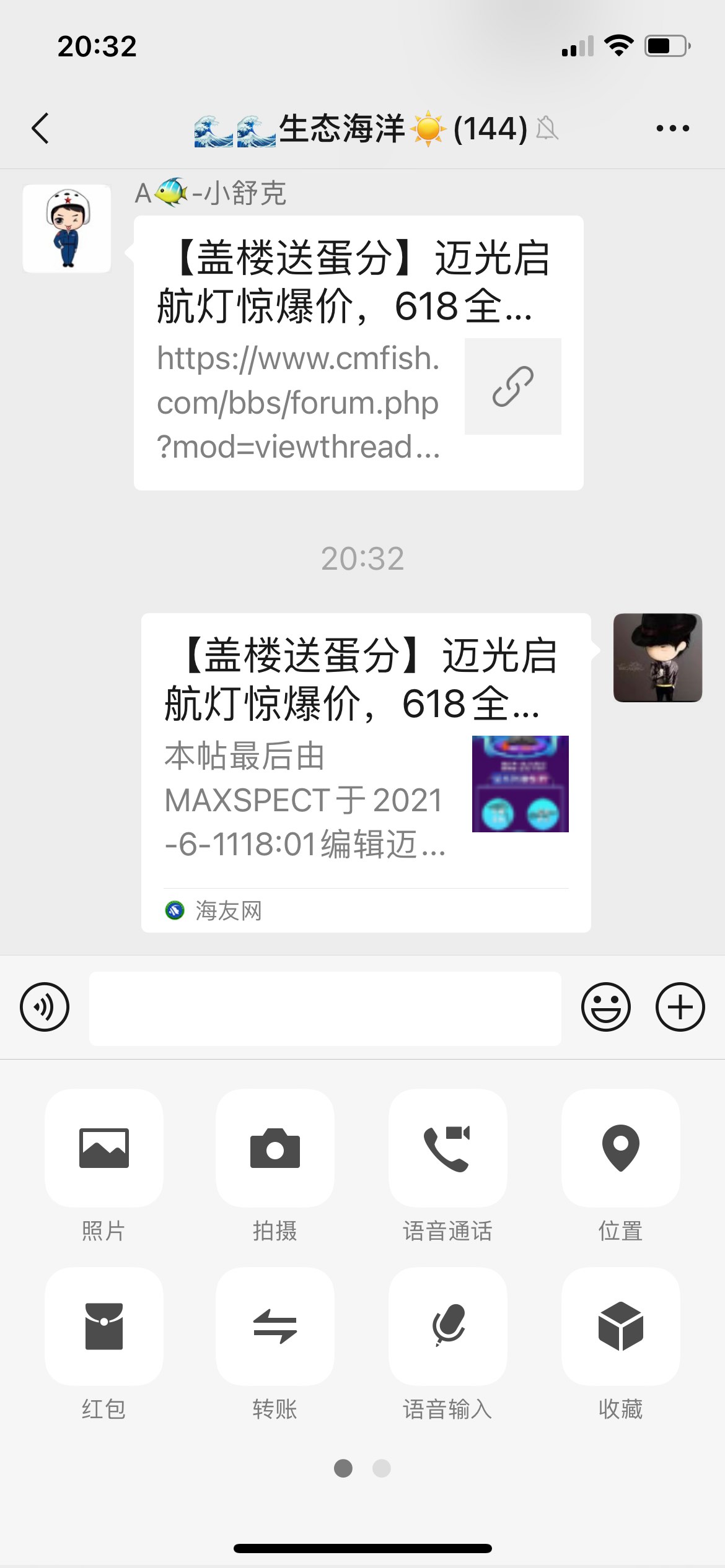Switch to voice message mode
This screenshot has height=1568, width=725.
pos(45,1006)
